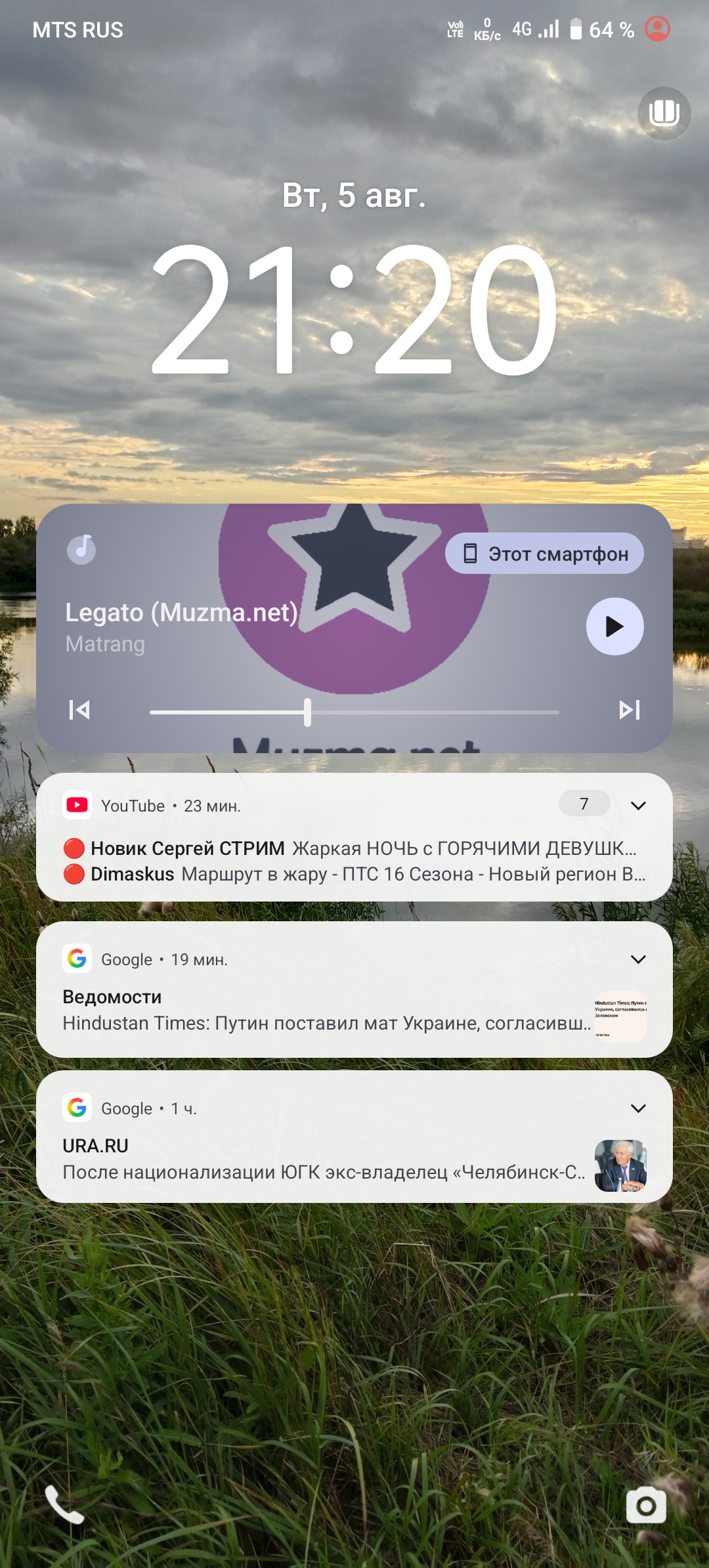Skip to the previous track
Image resolution: width=709 pixels, height=1568 pixels.
tap(79, 710)
